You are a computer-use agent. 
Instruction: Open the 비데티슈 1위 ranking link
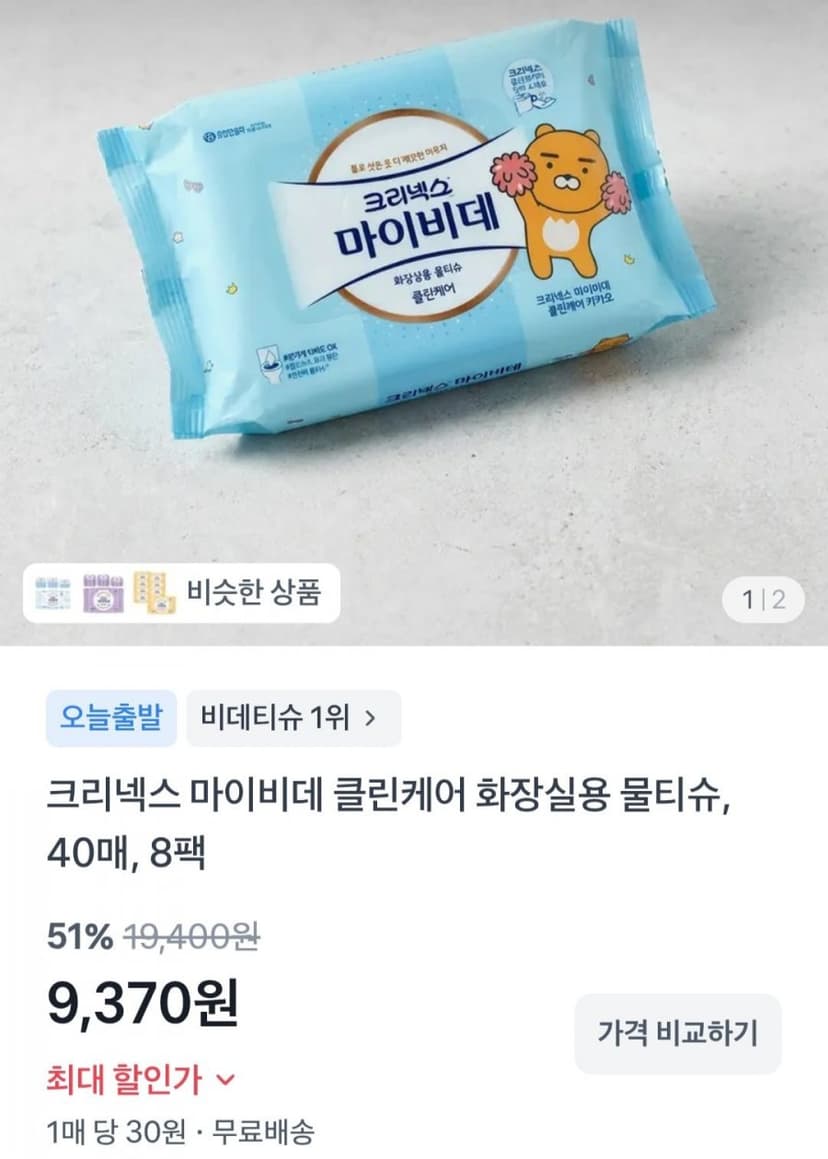293,718
